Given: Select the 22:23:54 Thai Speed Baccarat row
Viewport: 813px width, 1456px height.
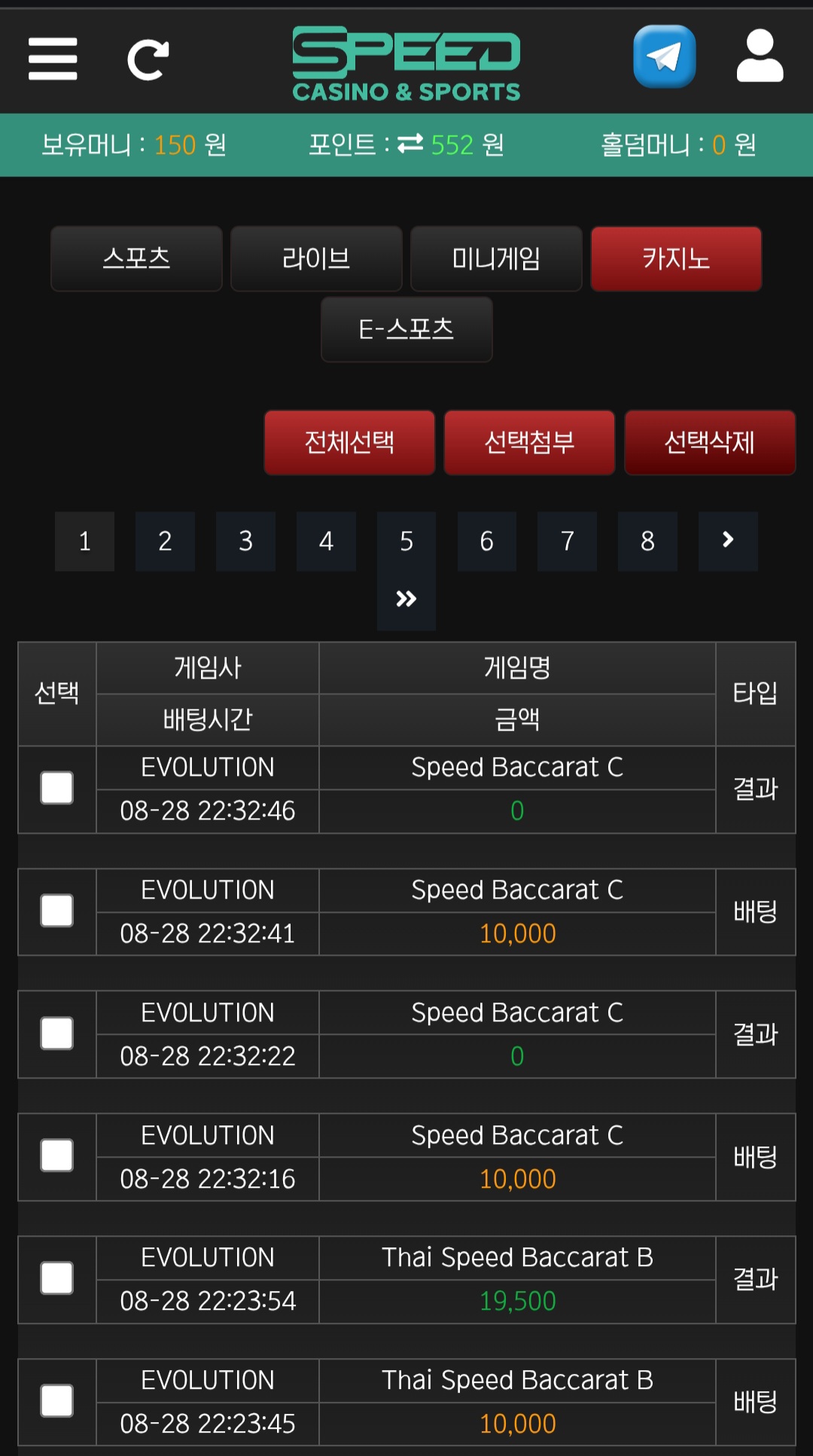Looking at the screenshot, I should point(57,1278).
